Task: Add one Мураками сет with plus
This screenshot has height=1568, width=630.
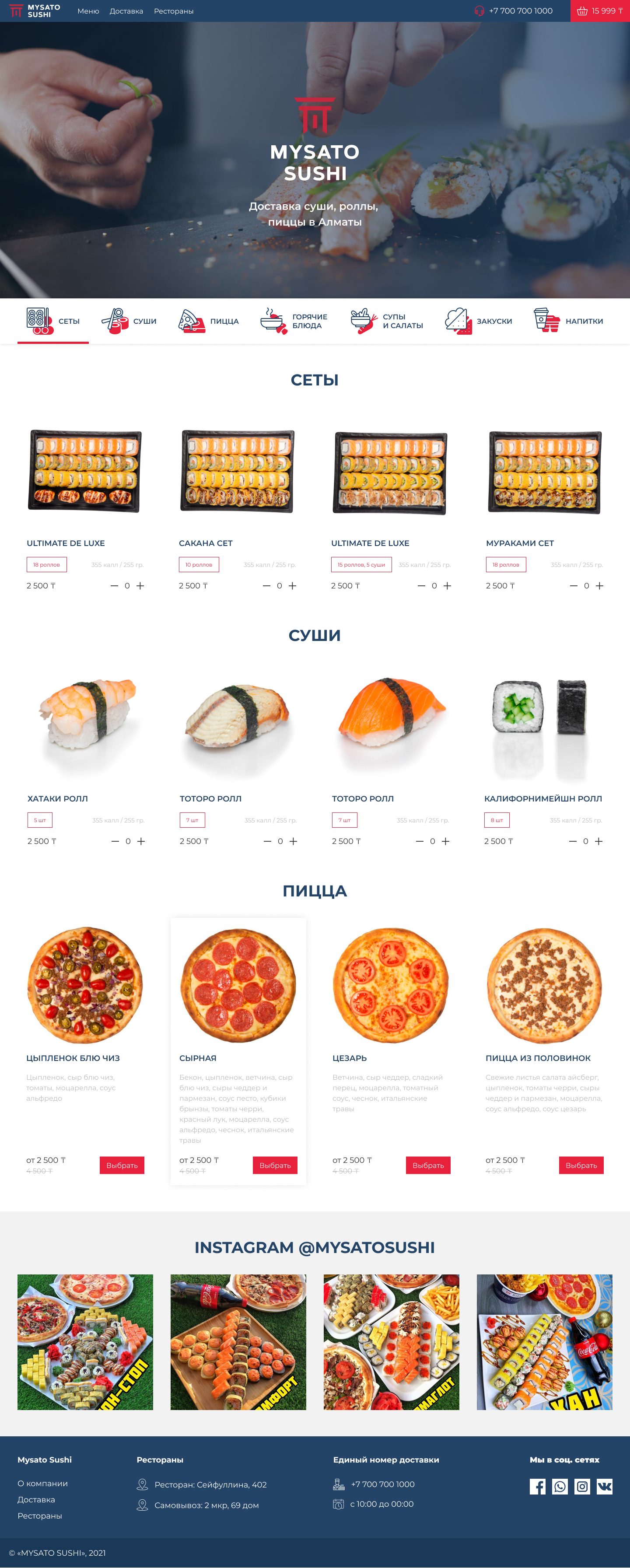Action: [x=599, y=585]
